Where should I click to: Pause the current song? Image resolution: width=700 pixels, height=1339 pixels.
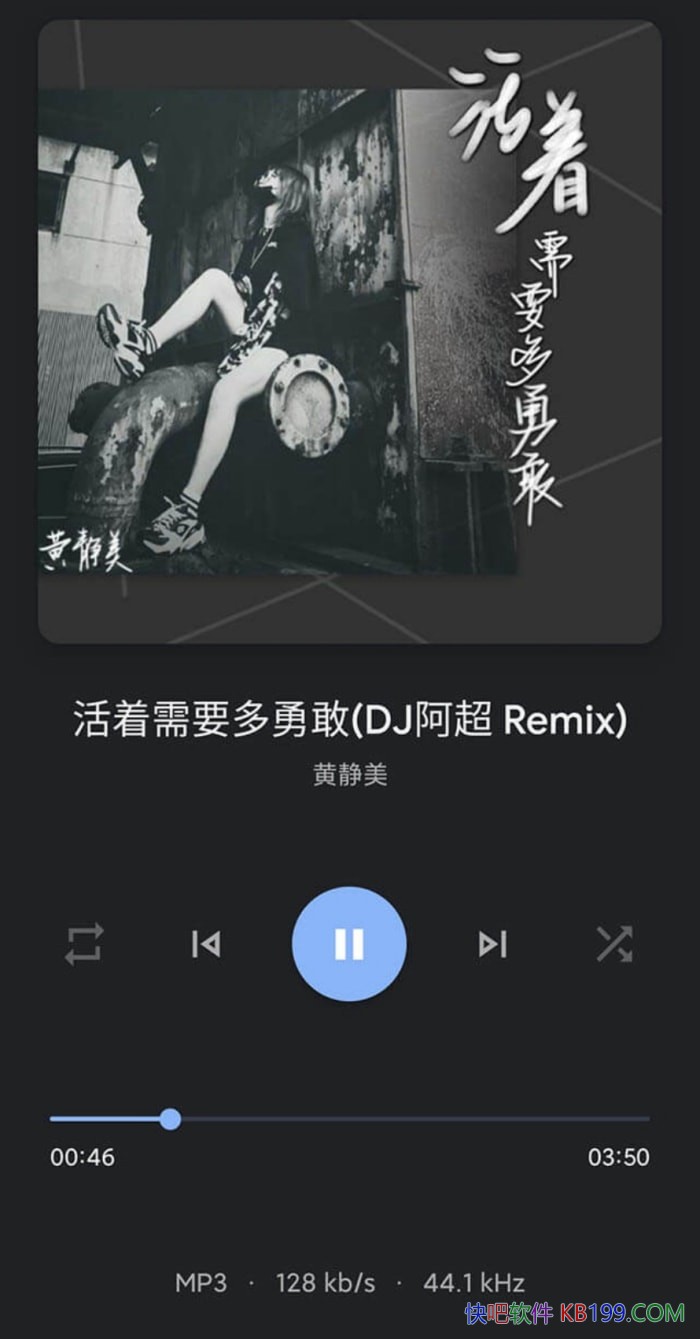(x=349, y=943)
